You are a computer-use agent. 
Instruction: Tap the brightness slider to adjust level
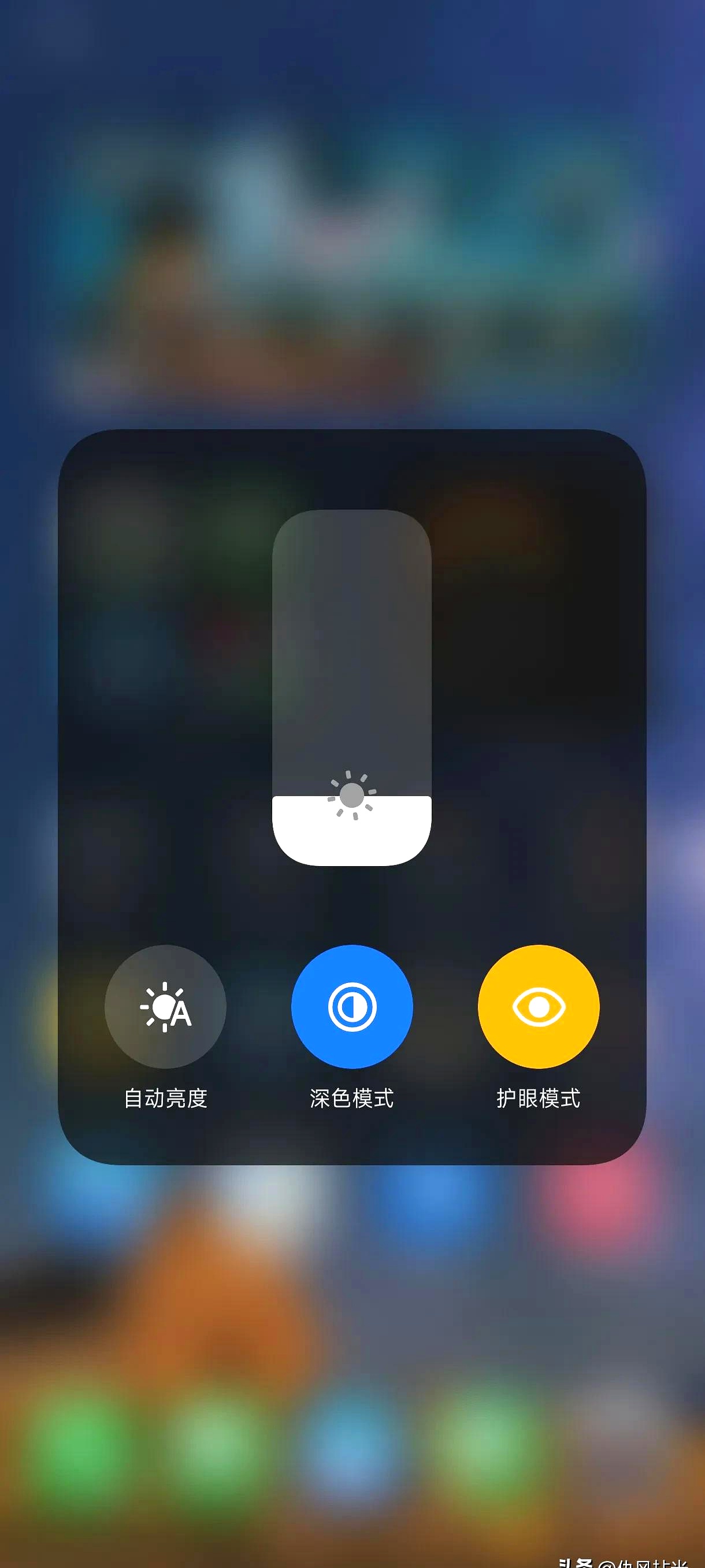coord(351,688)
